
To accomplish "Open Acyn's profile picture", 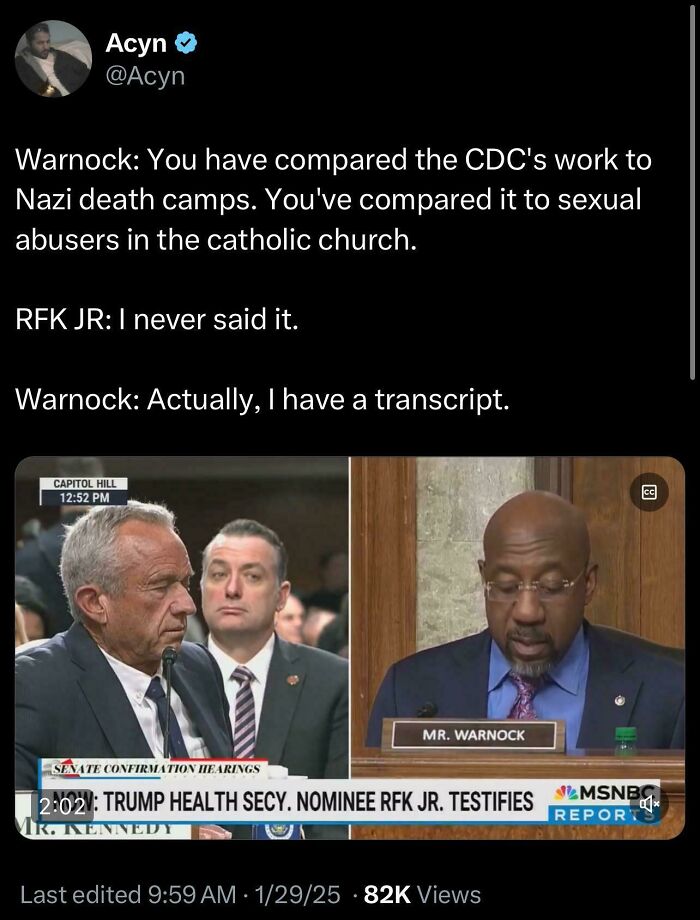I will pyautogui.click(x=53, y=59).
